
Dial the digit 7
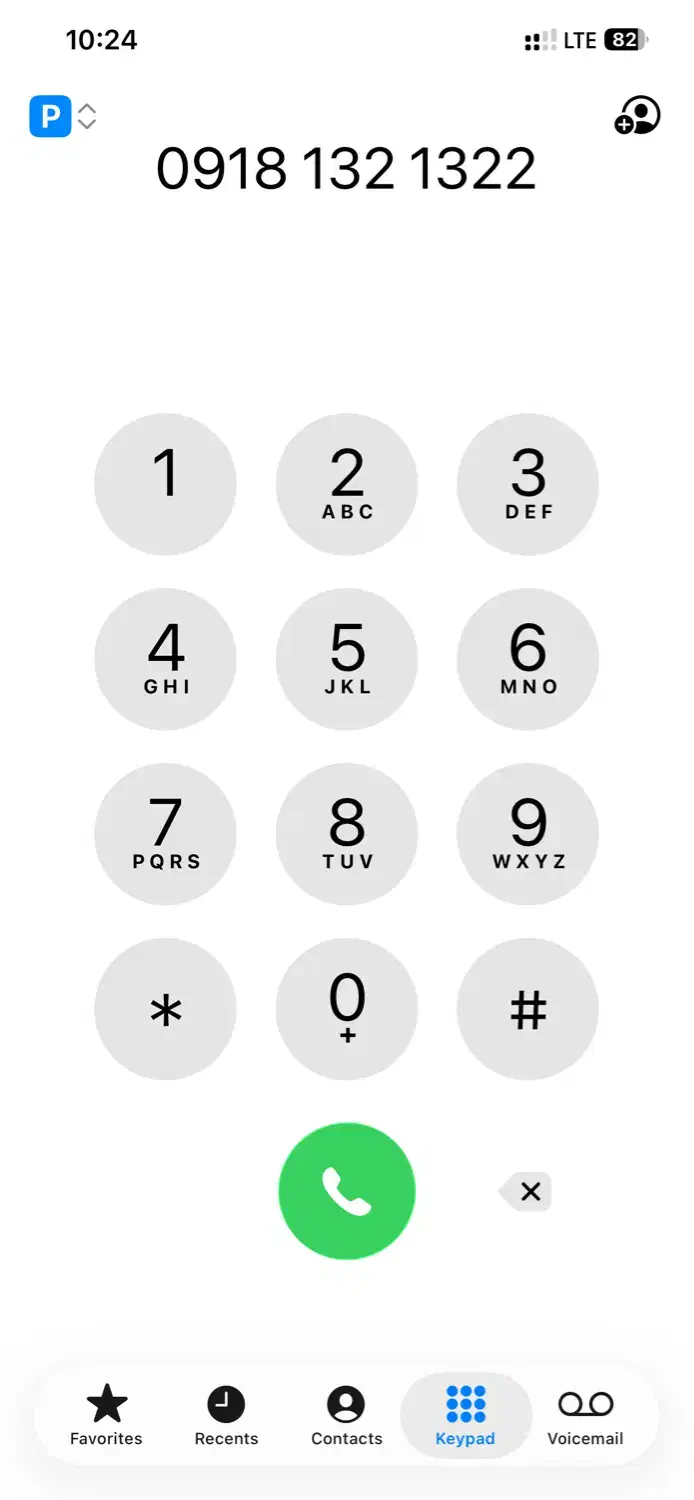(165, 834)
